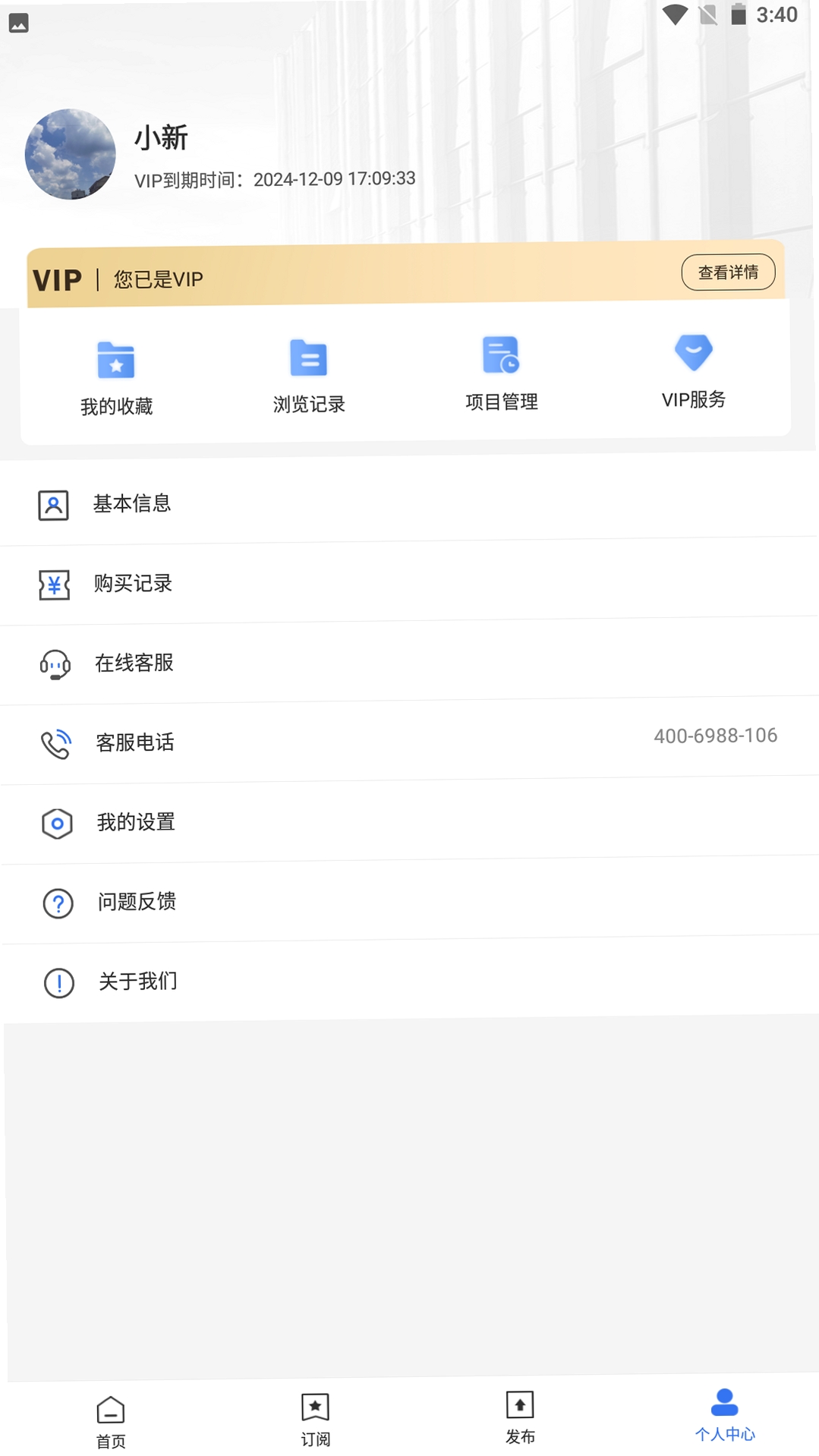This screenshot has height=1456, width=819.
Task: Tap the 查看详情 button on VIP banner
Action: pyautogui.click(x=728, y=272)
